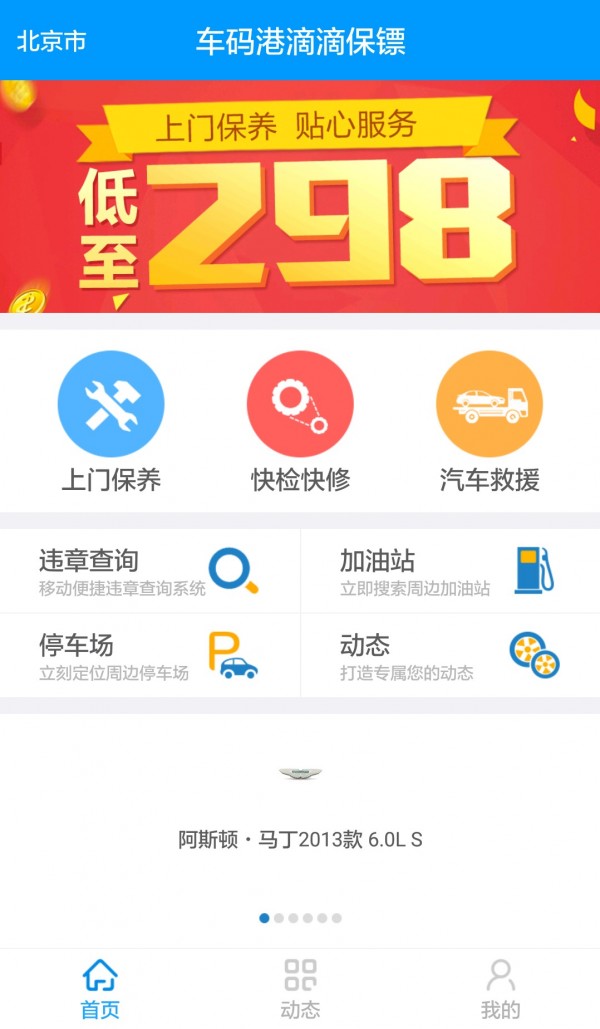The width and height of the screenshot is (600, 1029).
Task: Switch to the 首页 tab
Action: [x=100, y=988]
